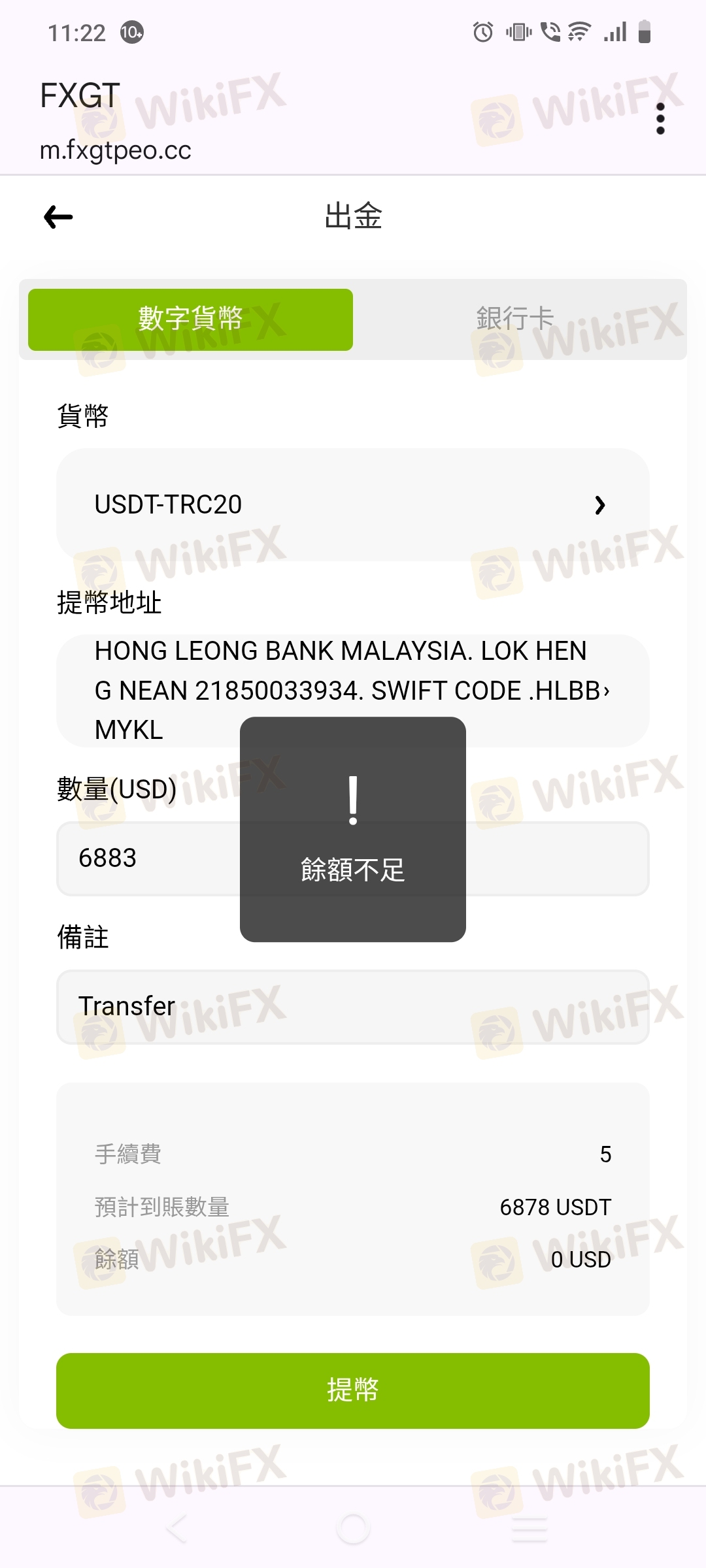Select the 數字貨幣 tab
Screen dimensions: 706x1568
pos(190,319)
